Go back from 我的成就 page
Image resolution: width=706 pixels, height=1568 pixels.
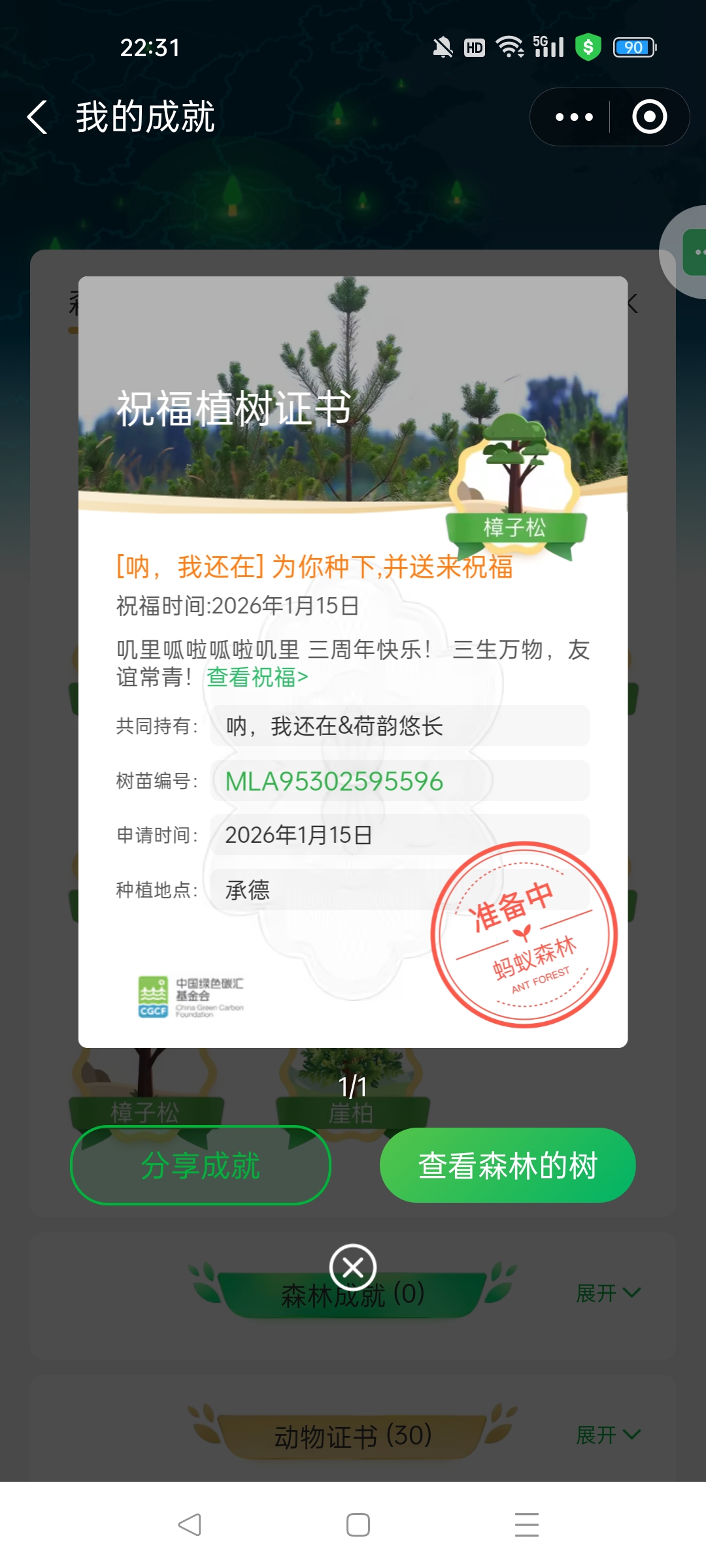pos(37,118)
